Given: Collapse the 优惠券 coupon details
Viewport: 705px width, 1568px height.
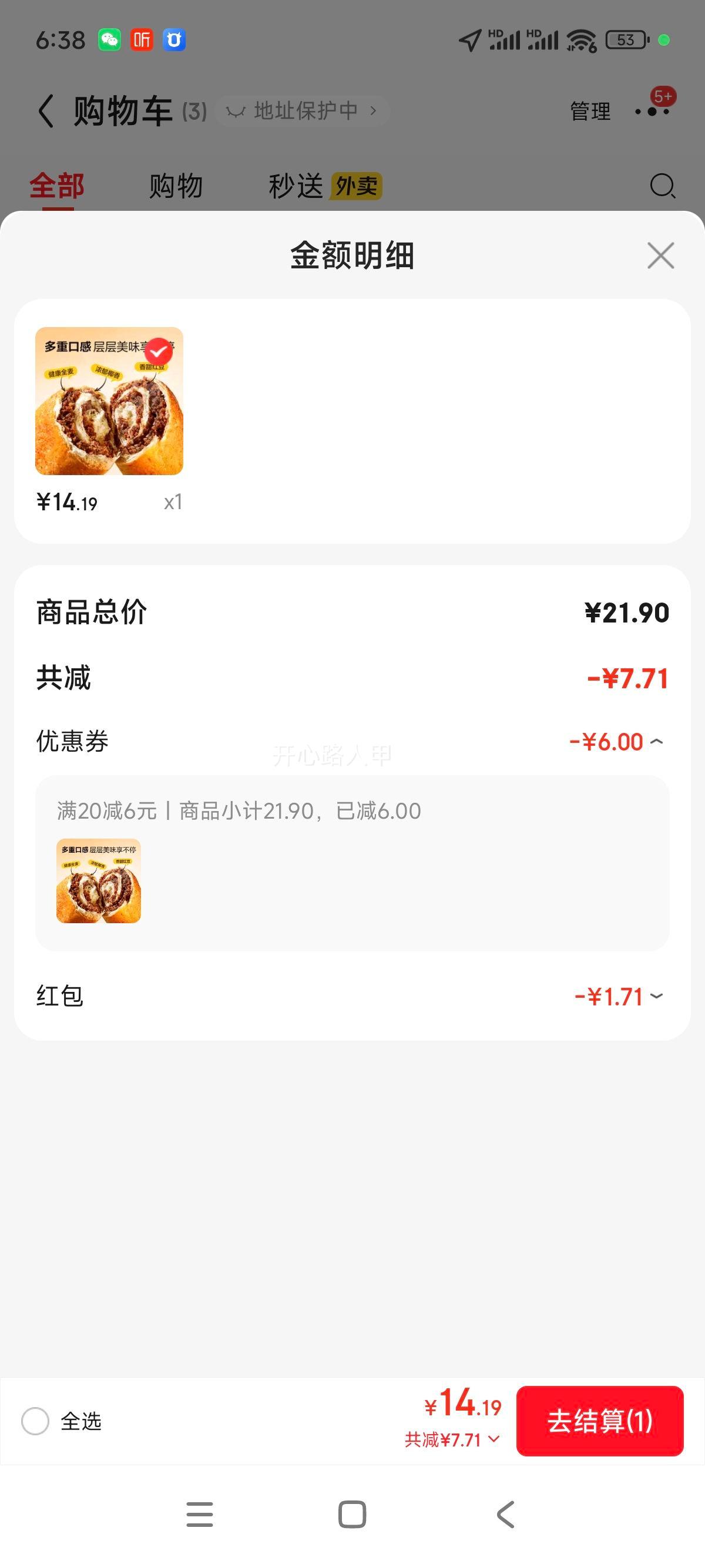Looking at the screenshot, I should pos(657,741).
